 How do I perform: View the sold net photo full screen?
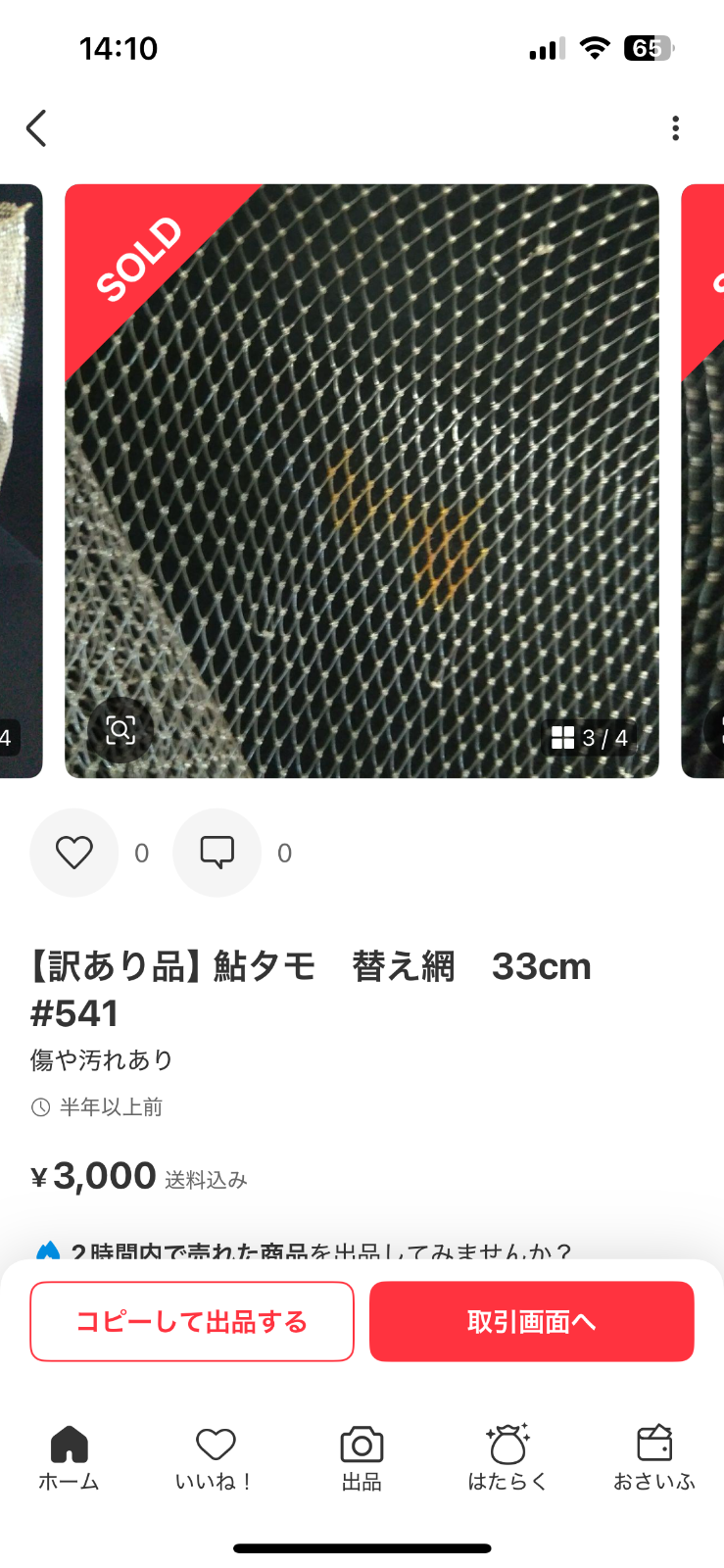(362, 480)
